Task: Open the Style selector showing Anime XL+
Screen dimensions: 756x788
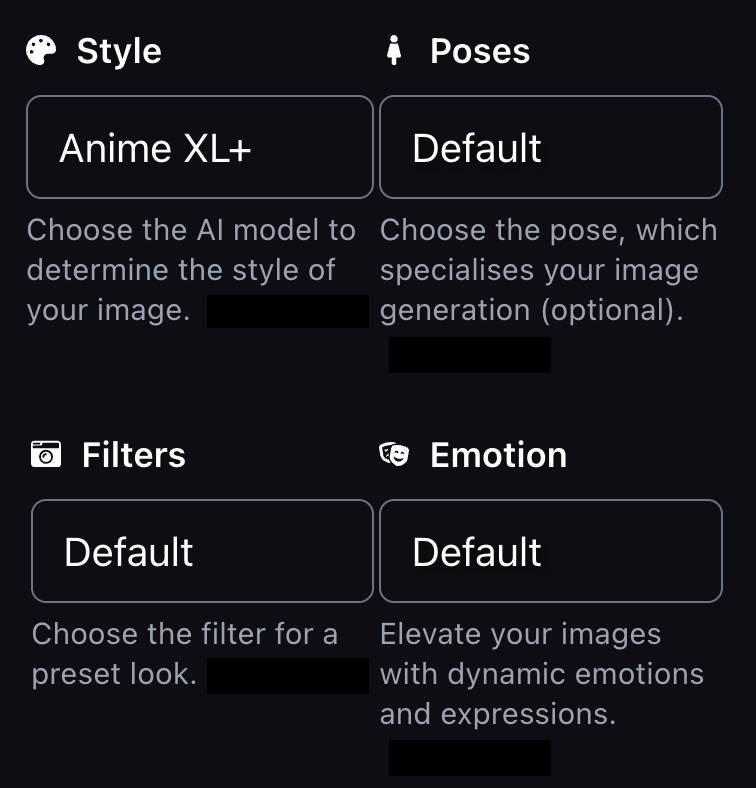Action: [x=200, y=147]
